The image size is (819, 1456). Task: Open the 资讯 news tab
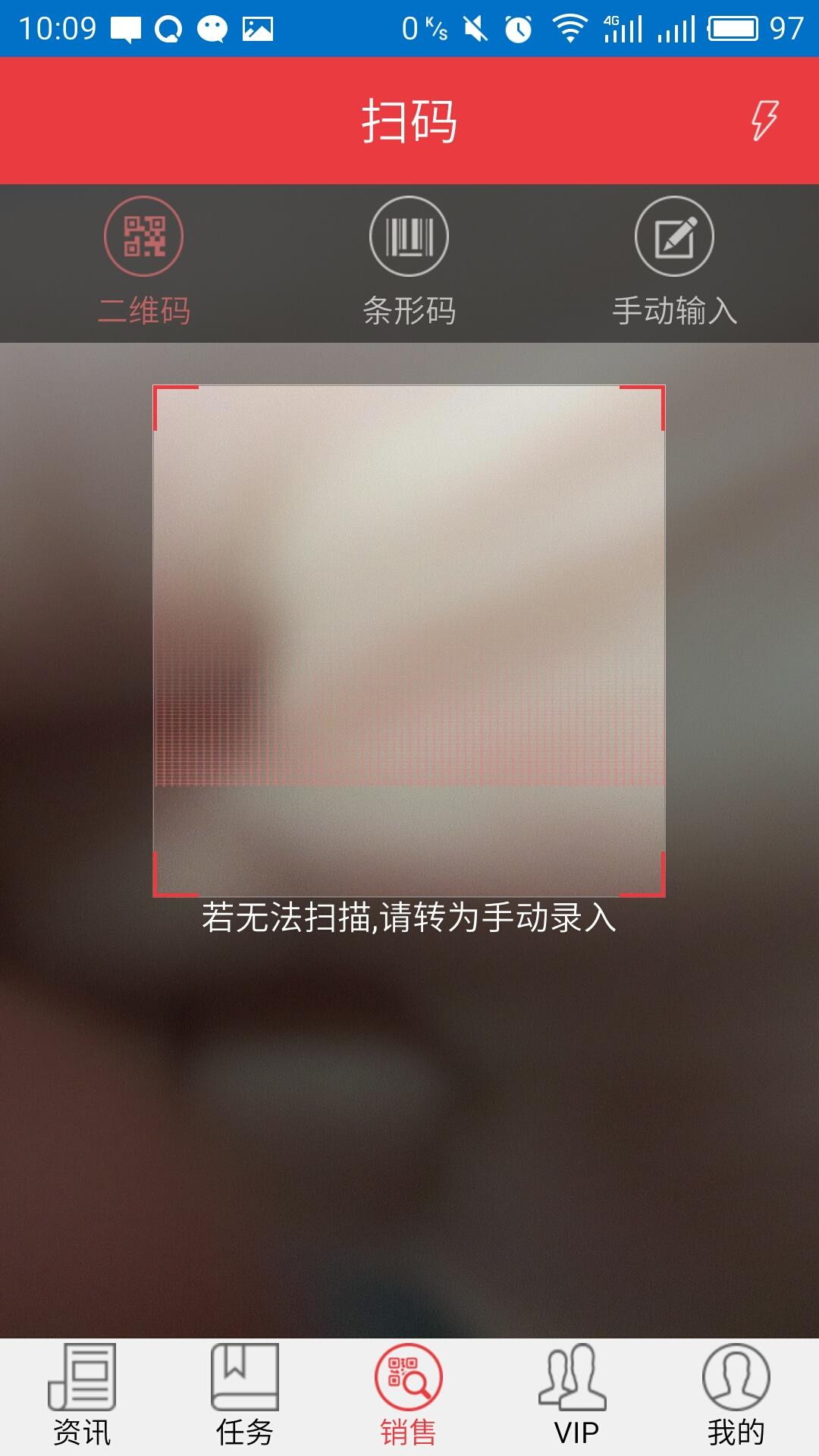(82, 1395)
